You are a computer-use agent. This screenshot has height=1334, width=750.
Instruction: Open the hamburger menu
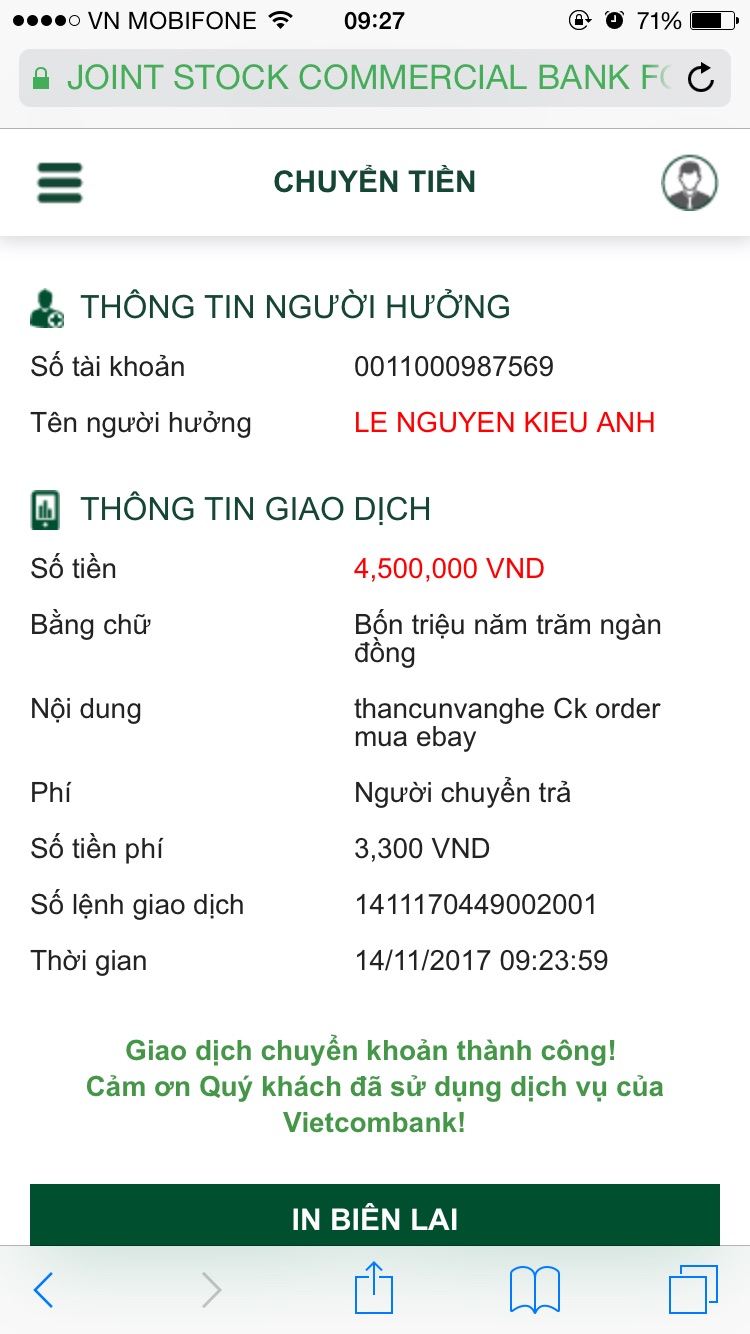[x=60, y=183]
